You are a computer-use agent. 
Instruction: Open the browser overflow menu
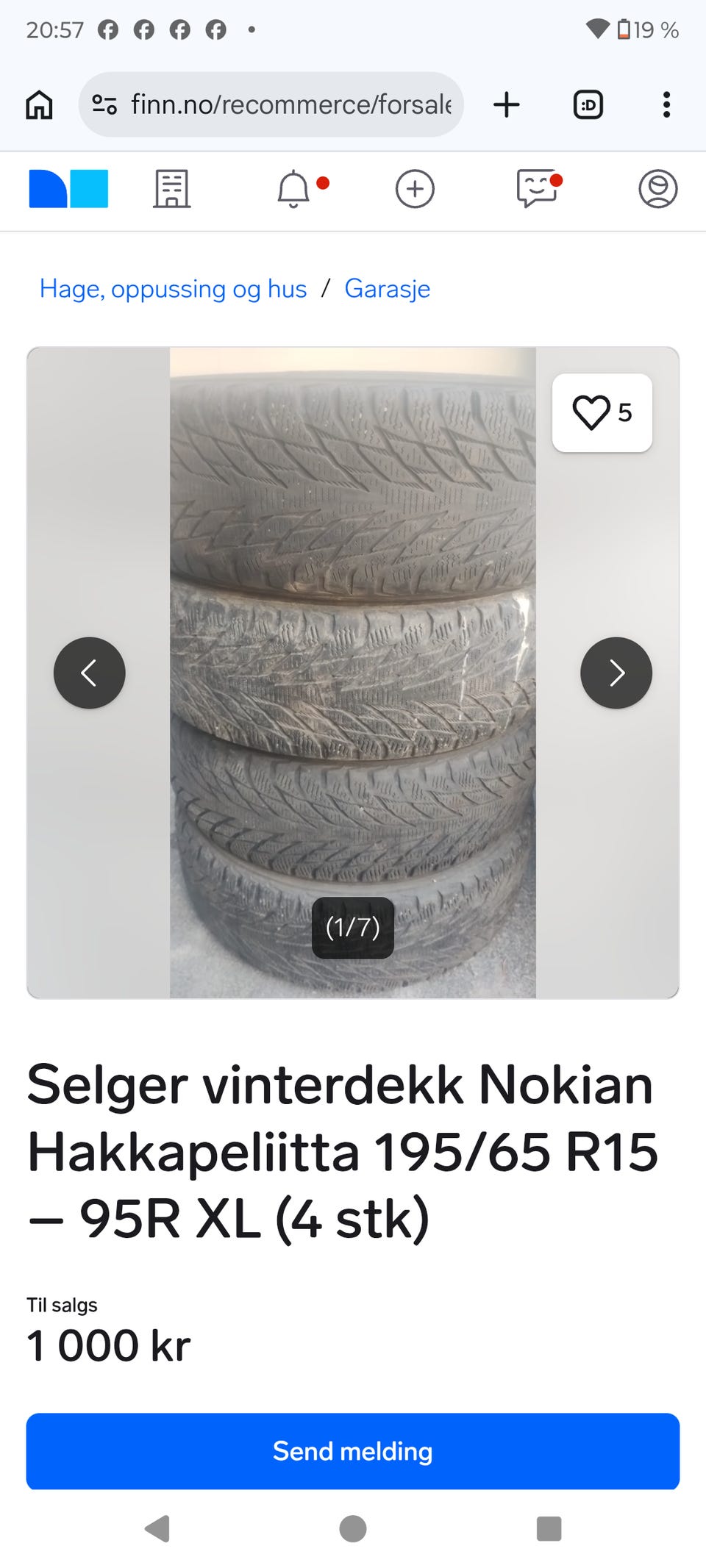tap(666, 104)
